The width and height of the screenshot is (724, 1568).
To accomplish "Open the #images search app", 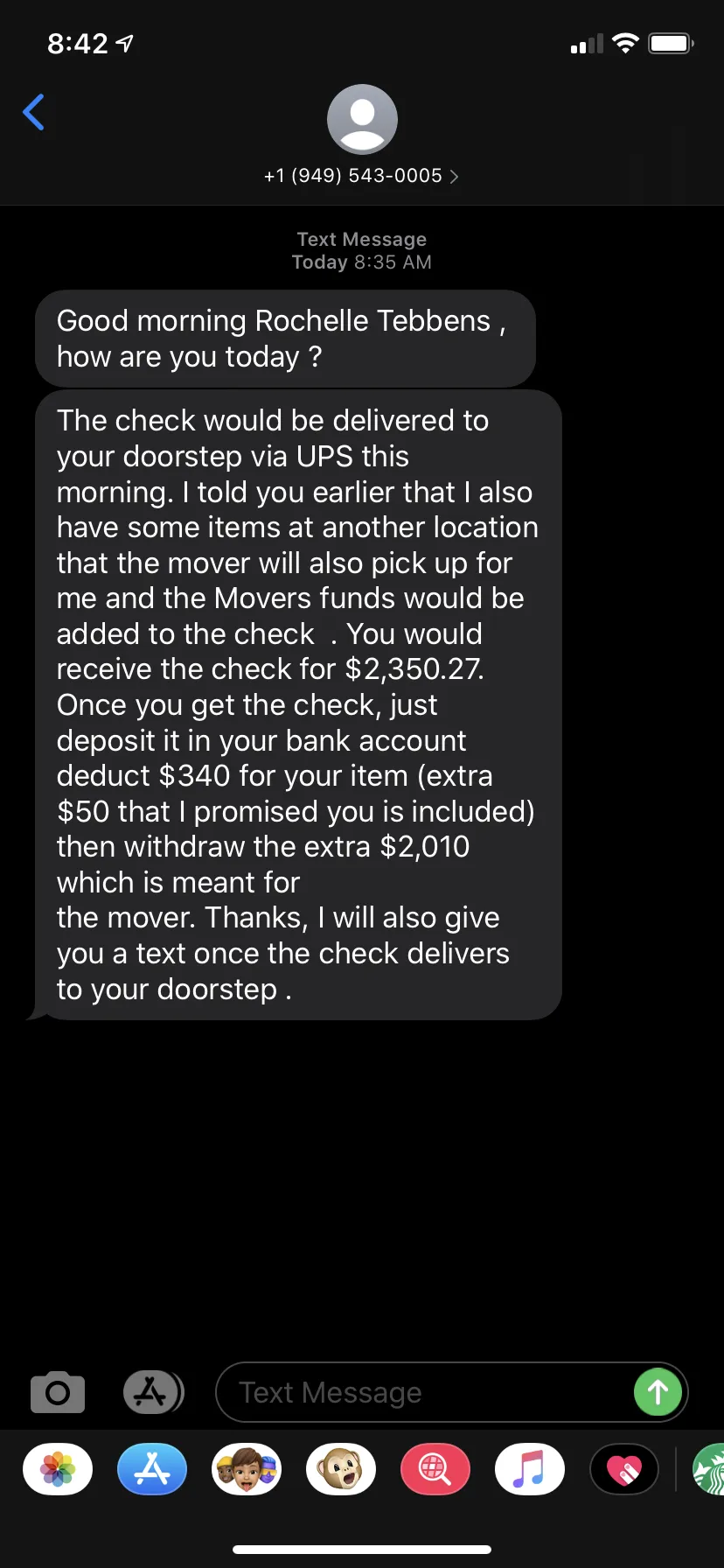I will click(x=435, y=1468).
